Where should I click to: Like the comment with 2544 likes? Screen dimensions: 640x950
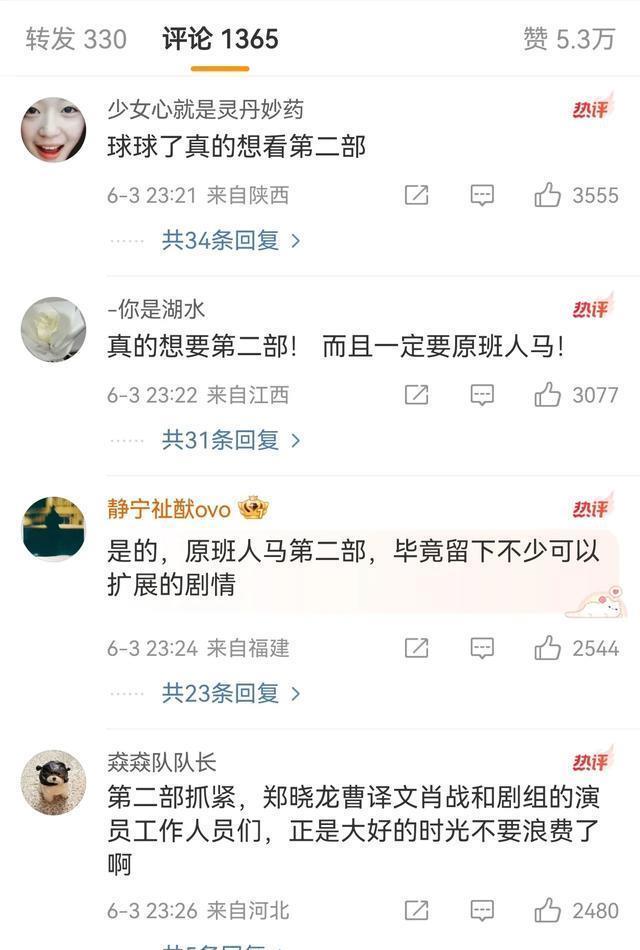click(x=548, y=648)
